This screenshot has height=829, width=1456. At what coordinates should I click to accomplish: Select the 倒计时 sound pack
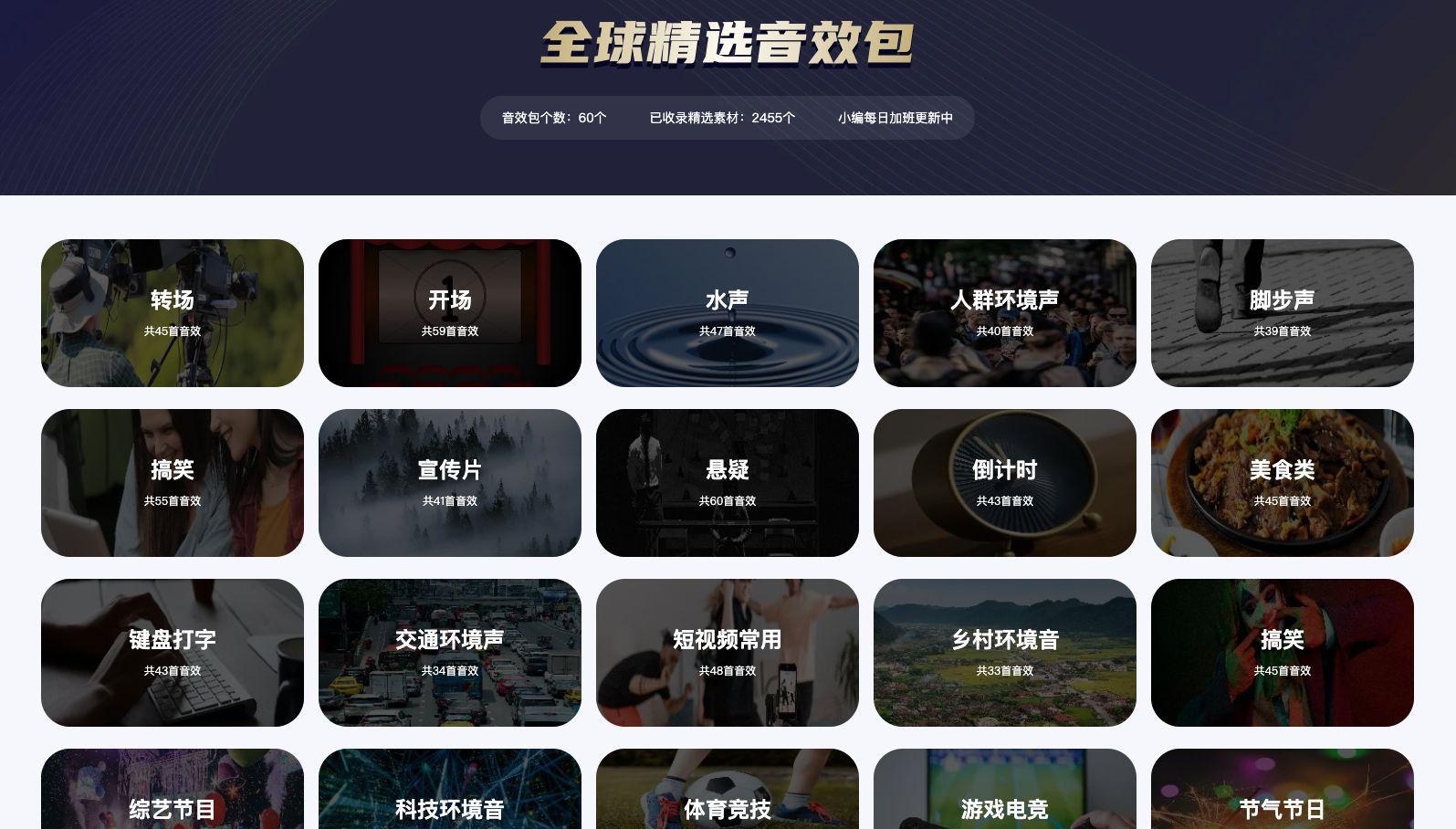pyautogui.click(x=1004, y=482)
